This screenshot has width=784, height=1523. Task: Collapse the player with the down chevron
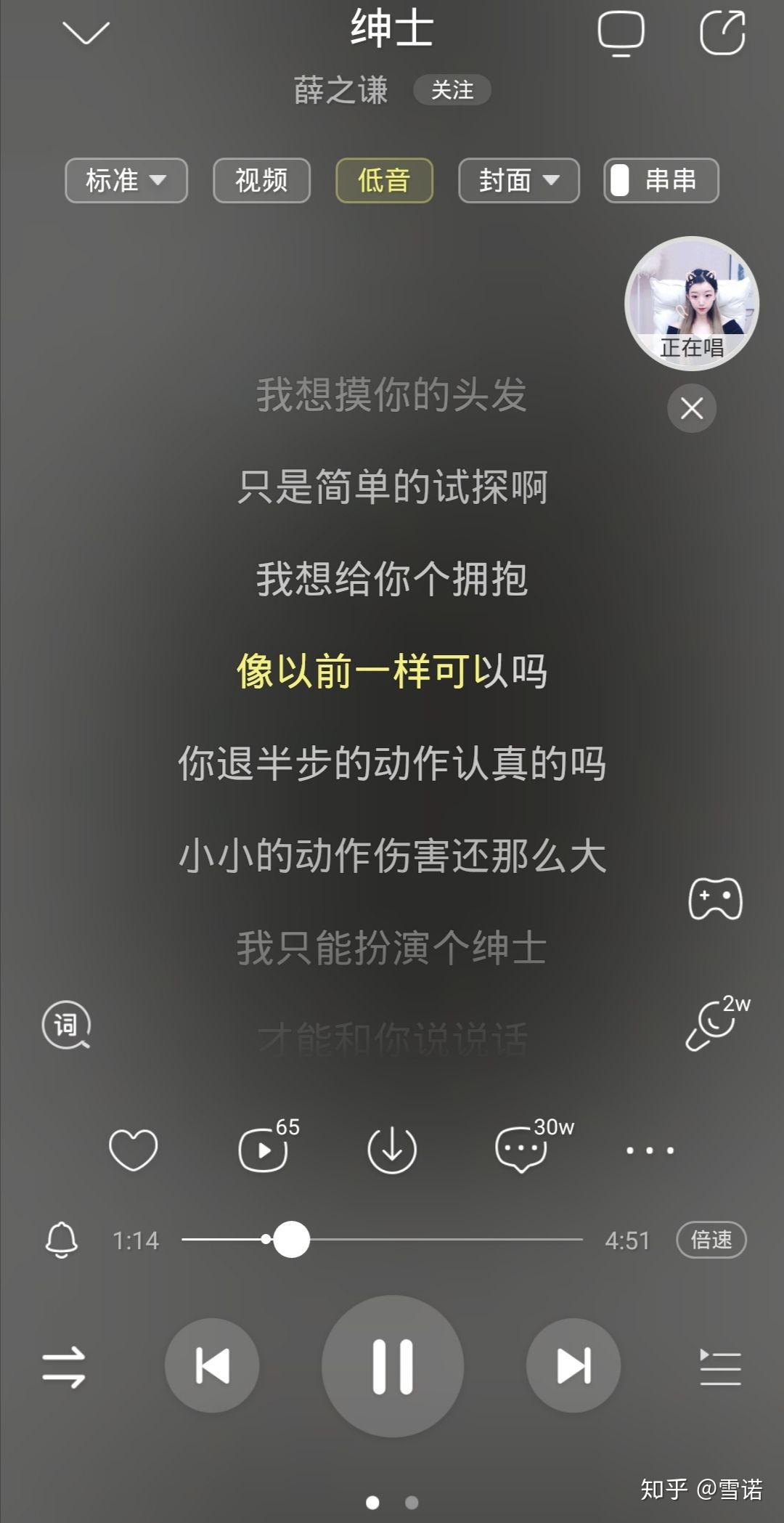click(x=86, y=33)
